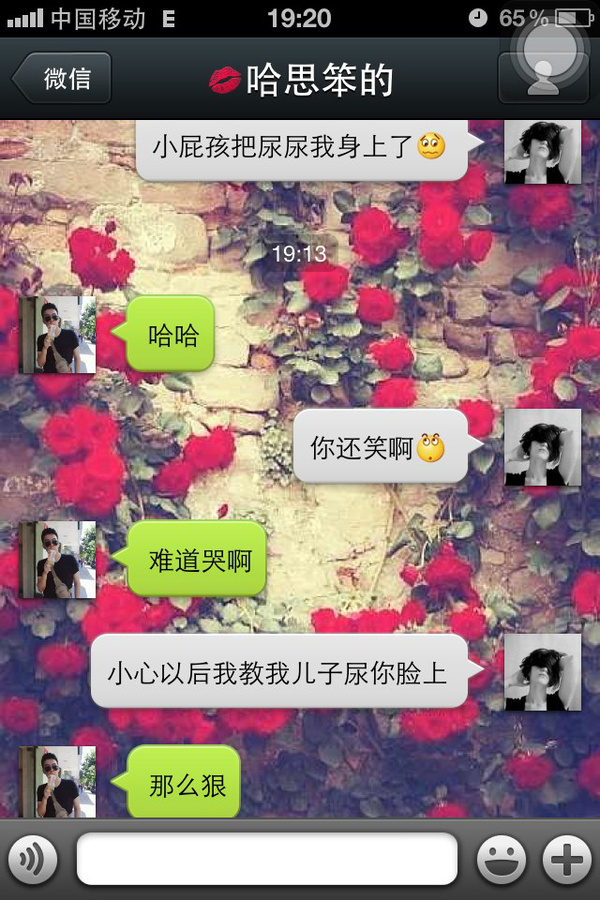Open the emoji picker

coord(501,858)
